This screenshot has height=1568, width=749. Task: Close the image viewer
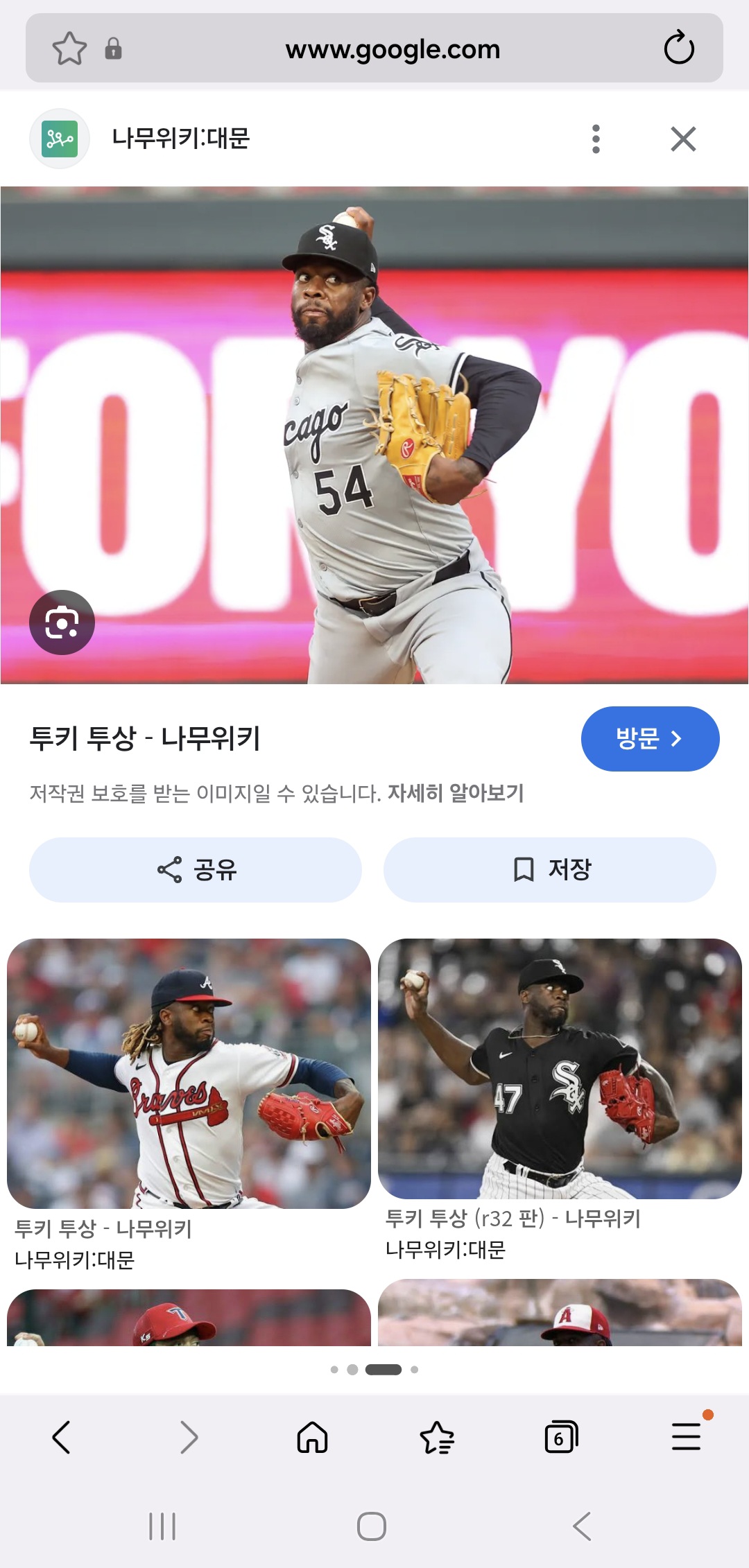[683, 139]
